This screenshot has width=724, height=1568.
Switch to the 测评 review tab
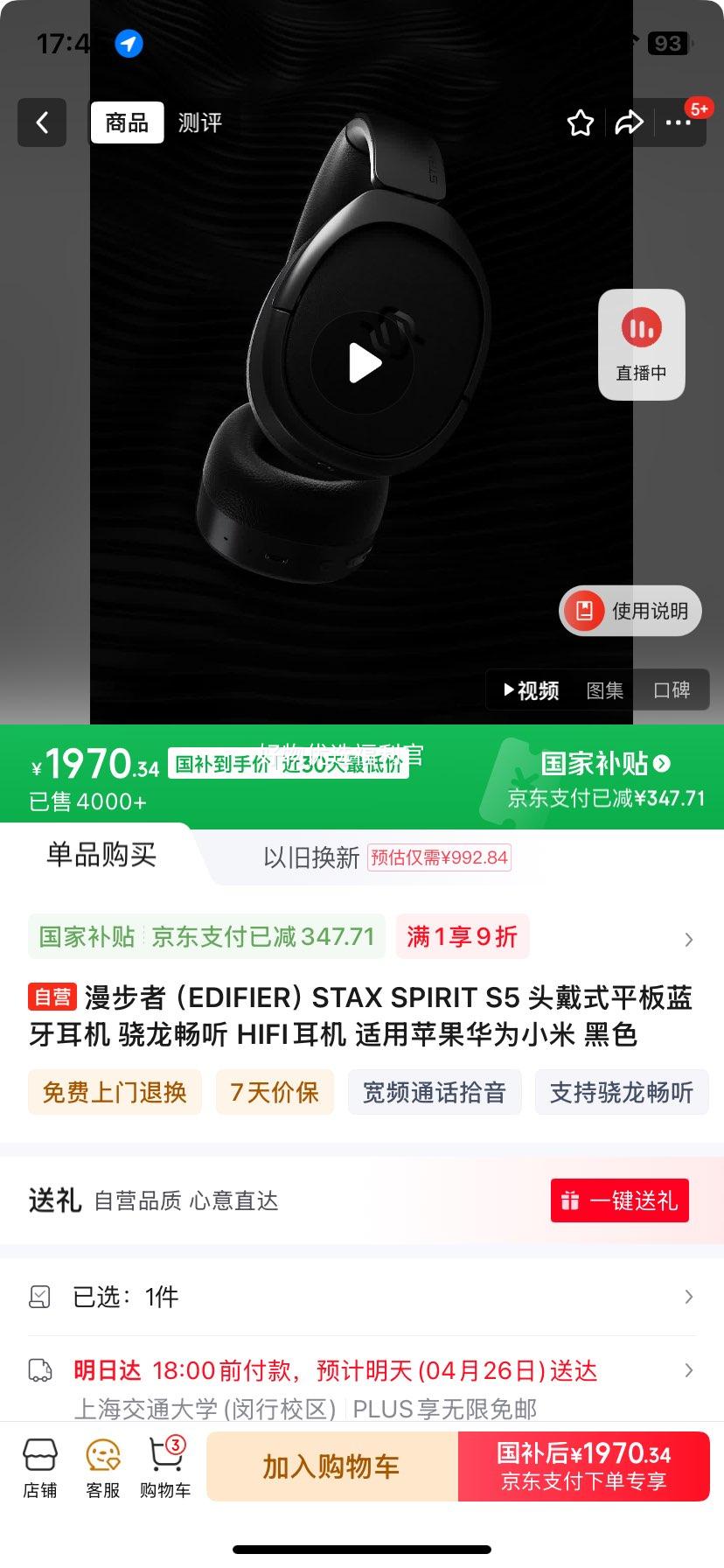tap(199, 122)
